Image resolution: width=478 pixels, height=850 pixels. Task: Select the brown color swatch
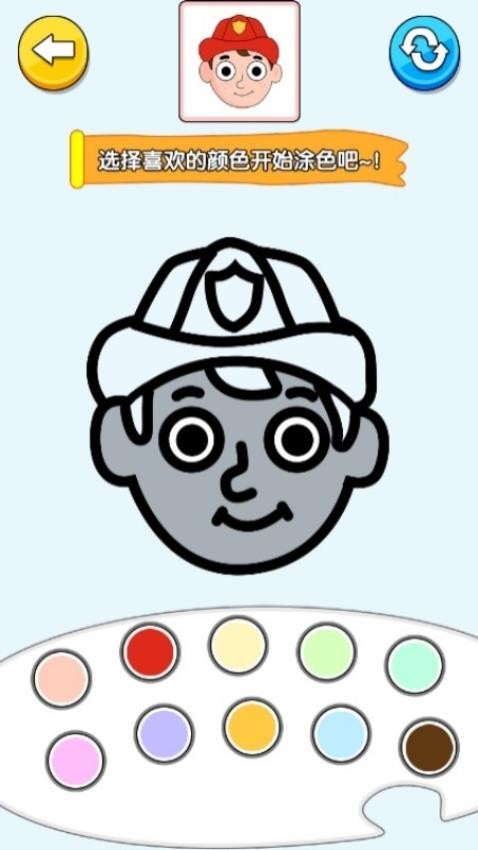(x=429, y=748)
